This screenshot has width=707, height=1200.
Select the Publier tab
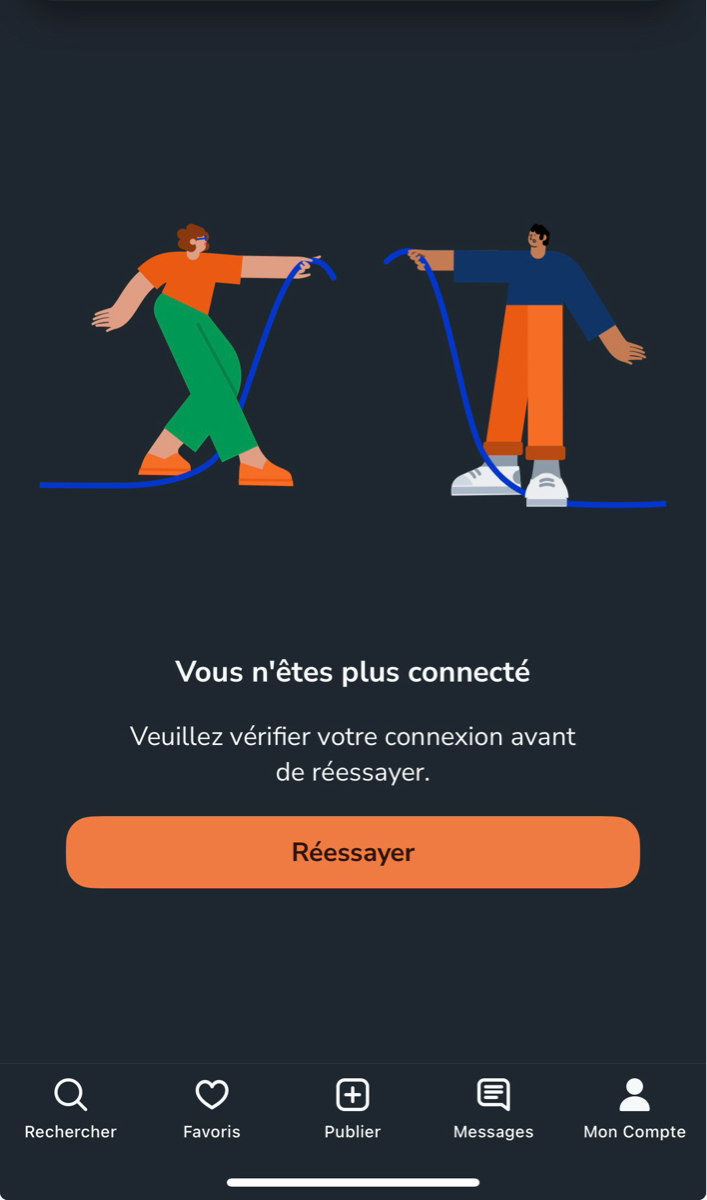[x=352, y=1108]
